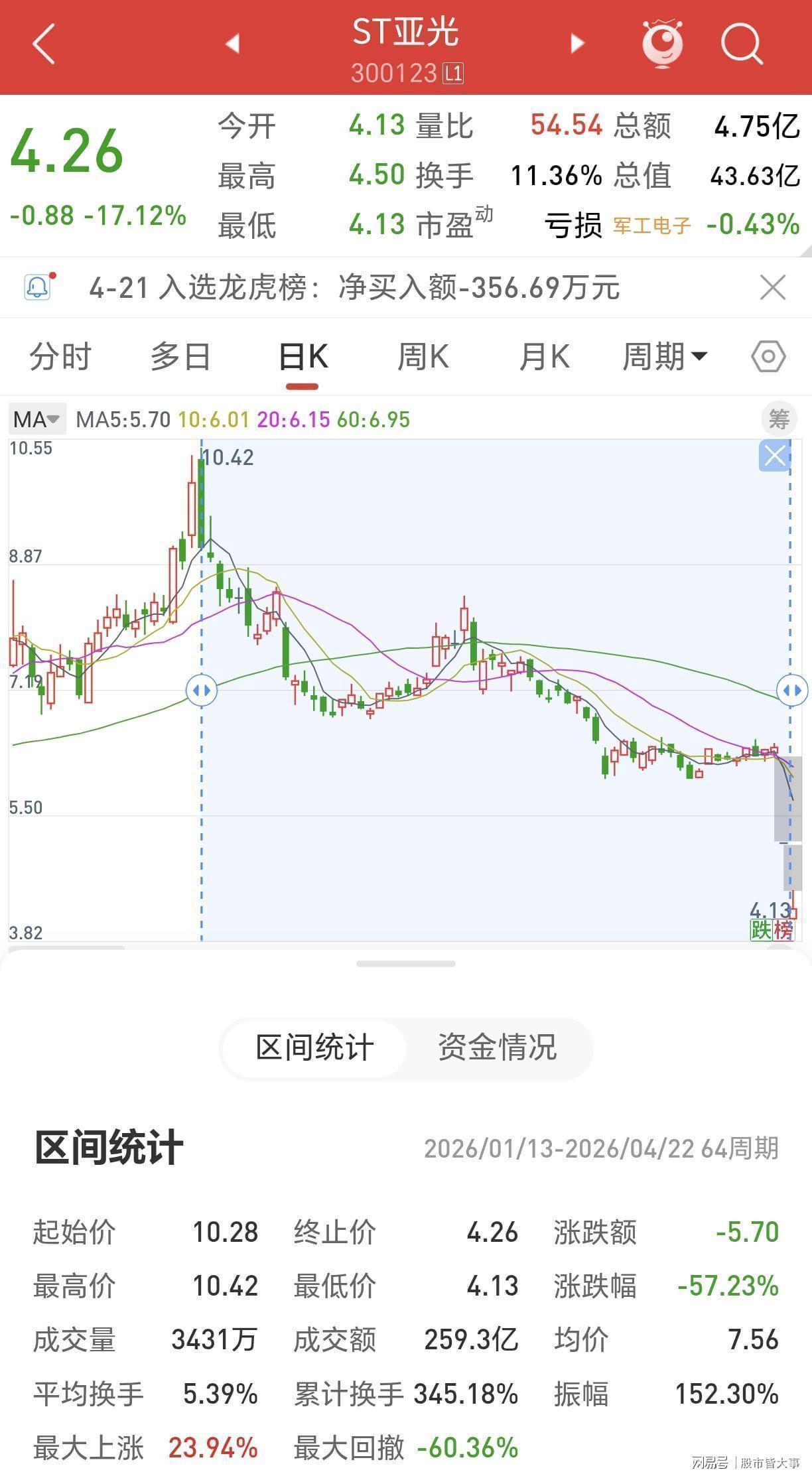The image size is (812, 1476).
Task: Open the 军工电子 sector link
Action: 651,226
